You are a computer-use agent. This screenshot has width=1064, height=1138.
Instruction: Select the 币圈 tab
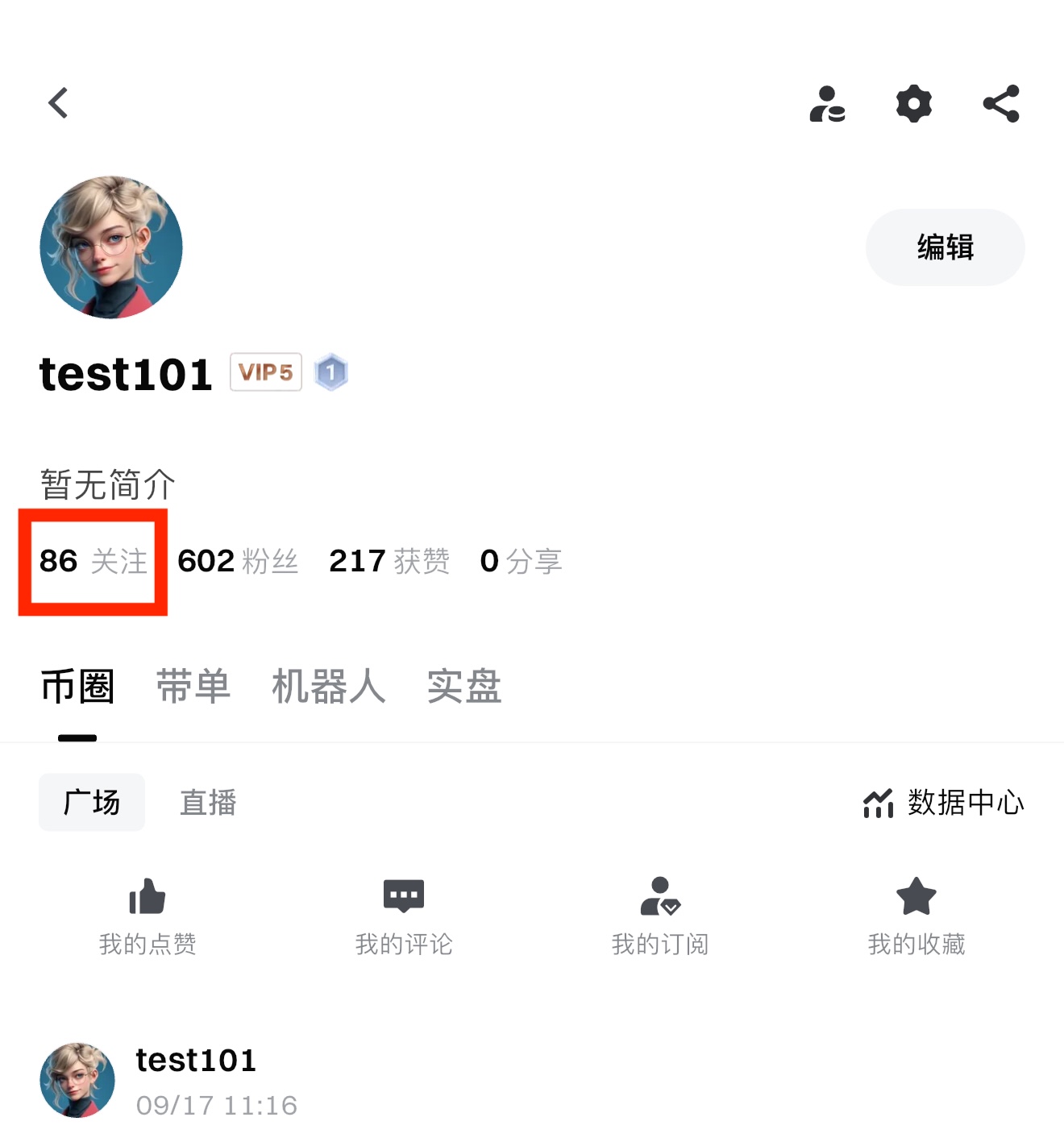pos(77,687)
